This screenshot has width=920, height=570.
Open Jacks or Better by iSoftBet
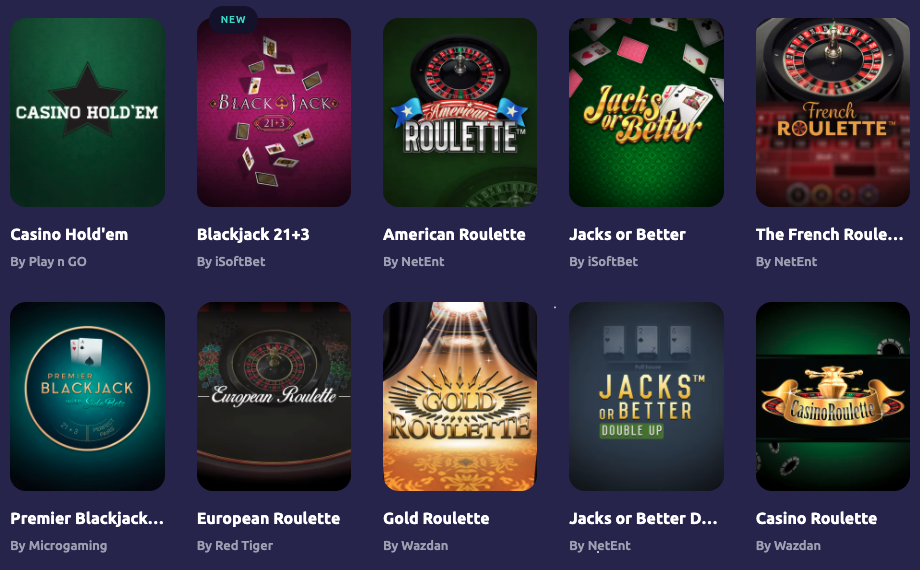[646, 112]
